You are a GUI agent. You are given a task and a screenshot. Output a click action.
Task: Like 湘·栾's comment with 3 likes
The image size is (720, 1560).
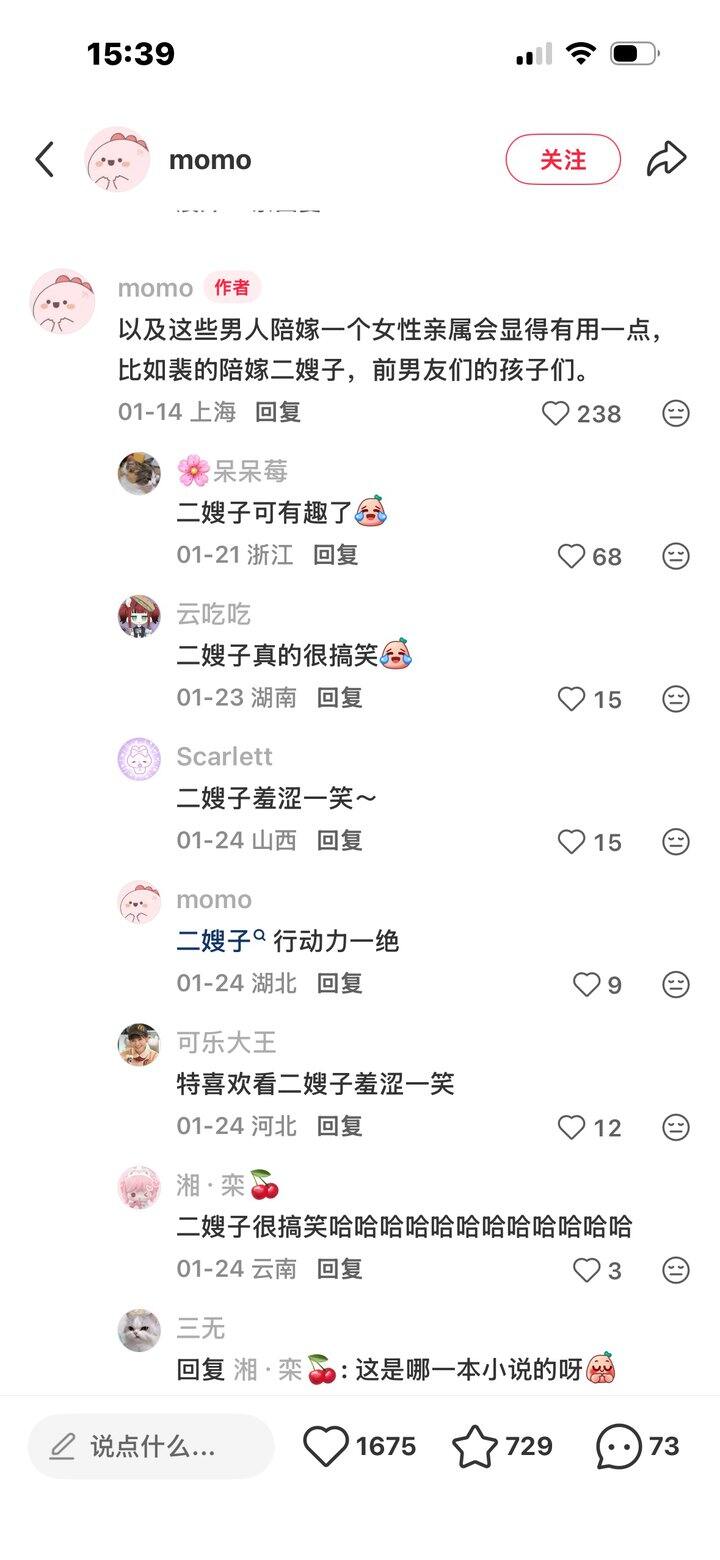(587, 1270)
